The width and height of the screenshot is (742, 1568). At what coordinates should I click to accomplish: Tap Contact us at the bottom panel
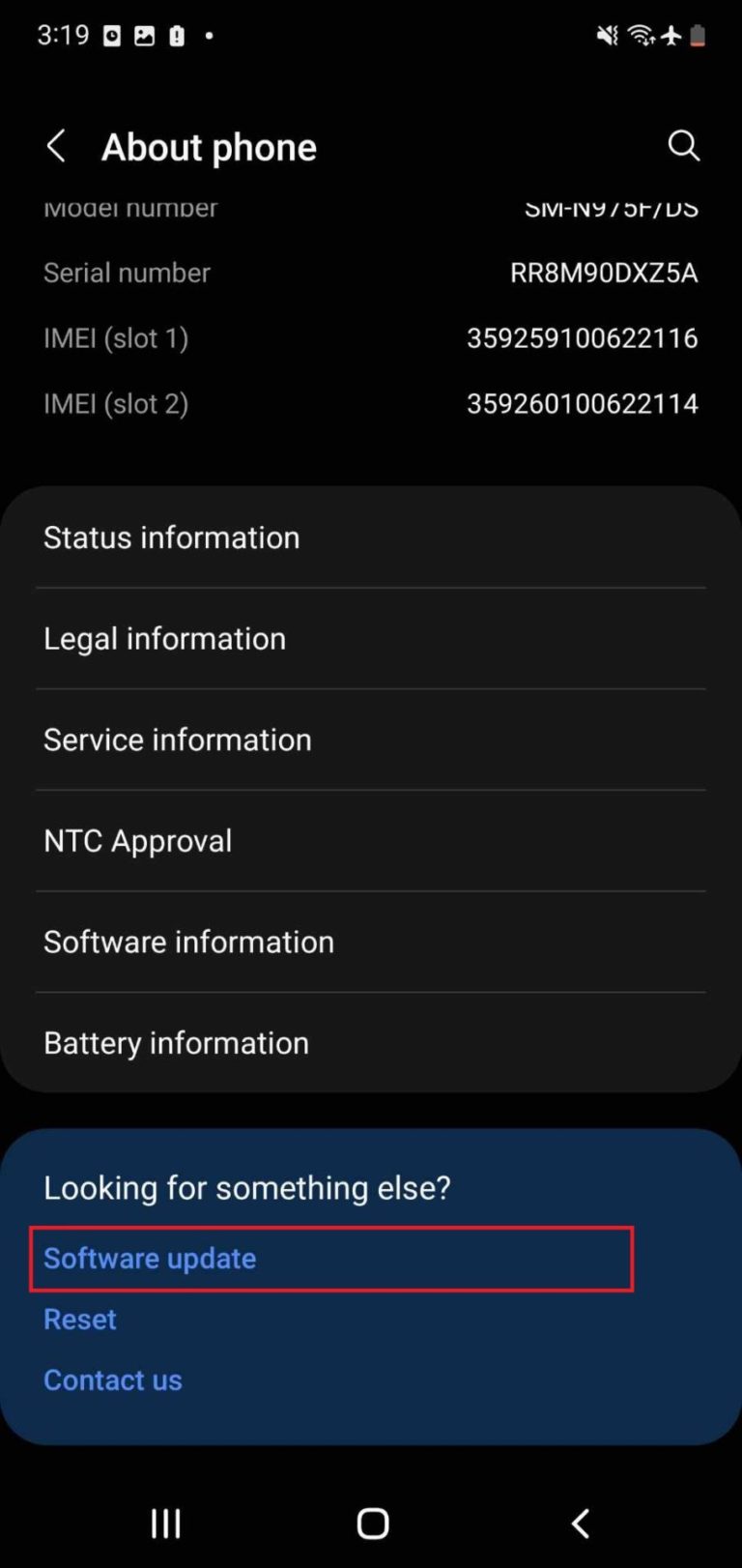click(112, 1379)
